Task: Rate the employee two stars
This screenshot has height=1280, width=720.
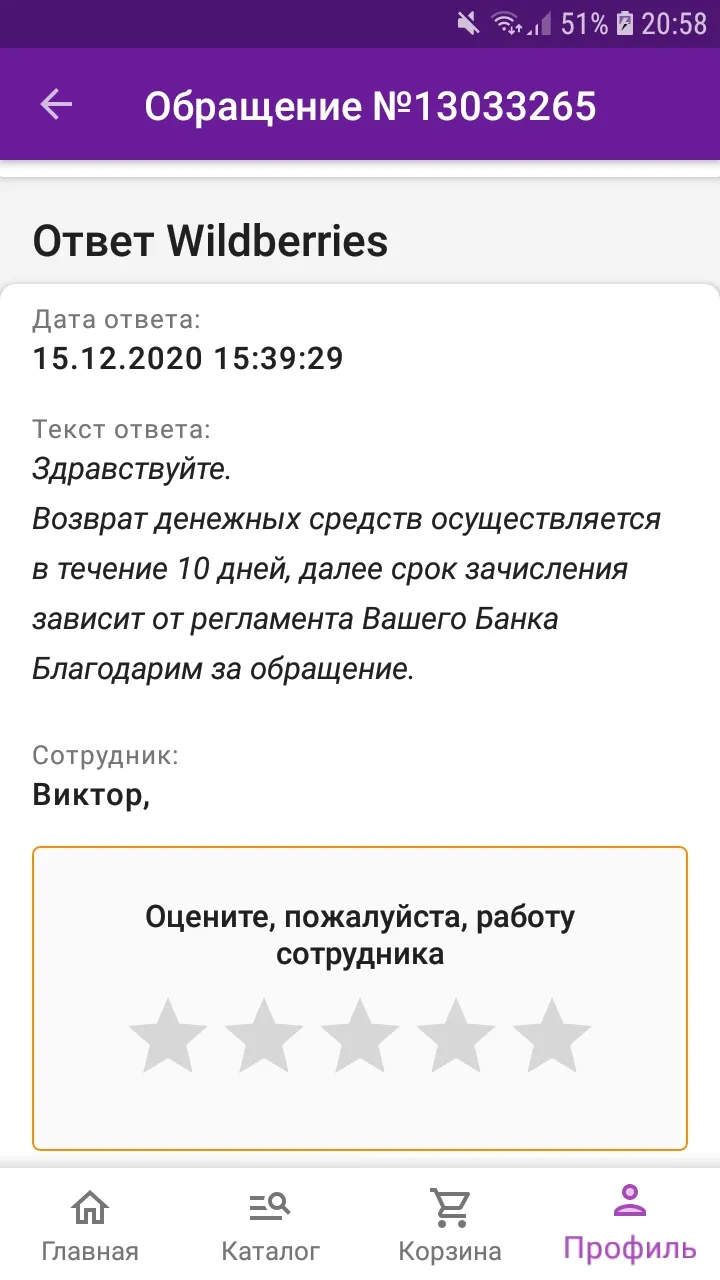Action: click(x=264, y=1035)
